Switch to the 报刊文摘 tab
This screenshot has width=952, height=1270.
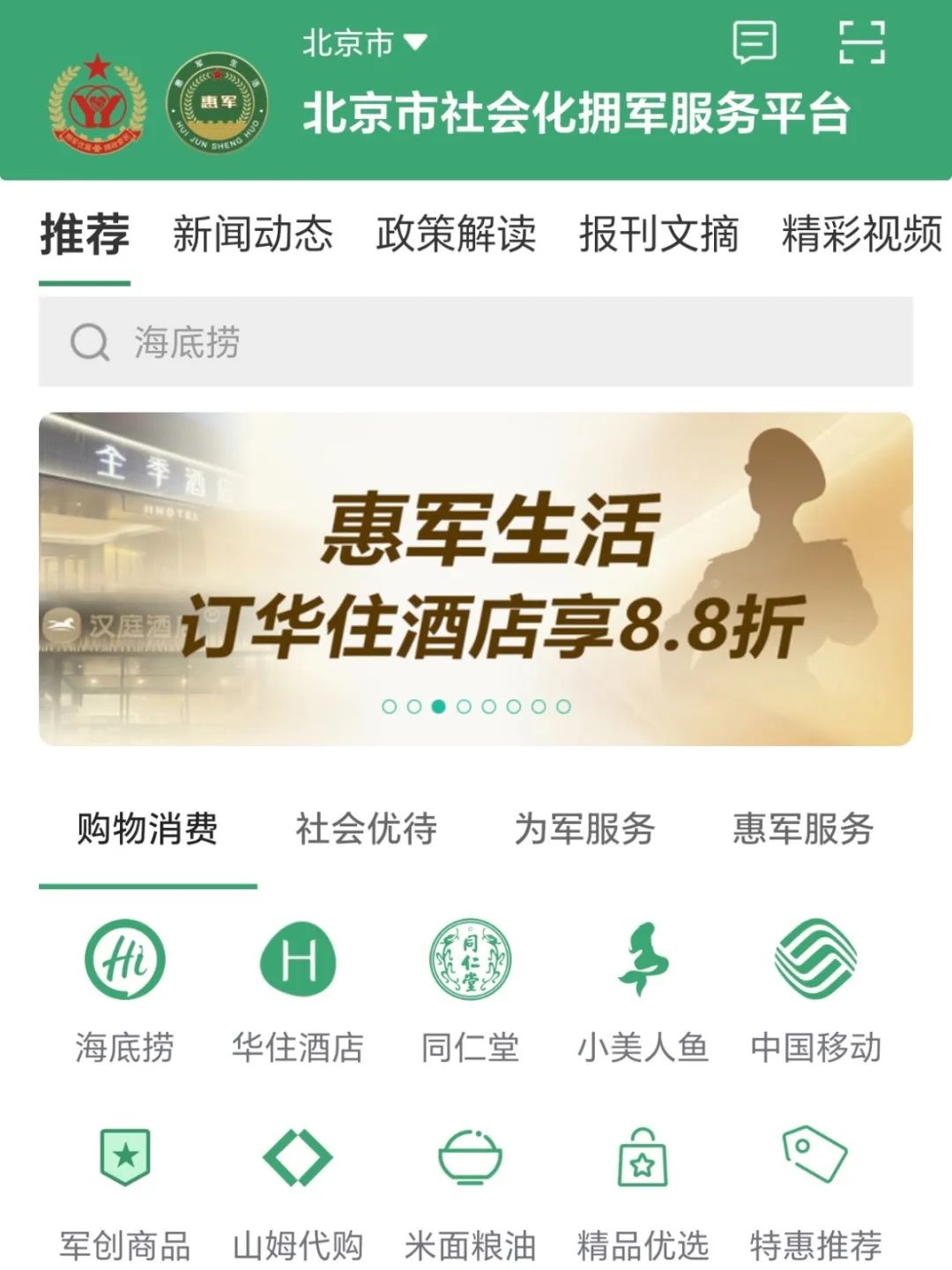tap(658, 235)
